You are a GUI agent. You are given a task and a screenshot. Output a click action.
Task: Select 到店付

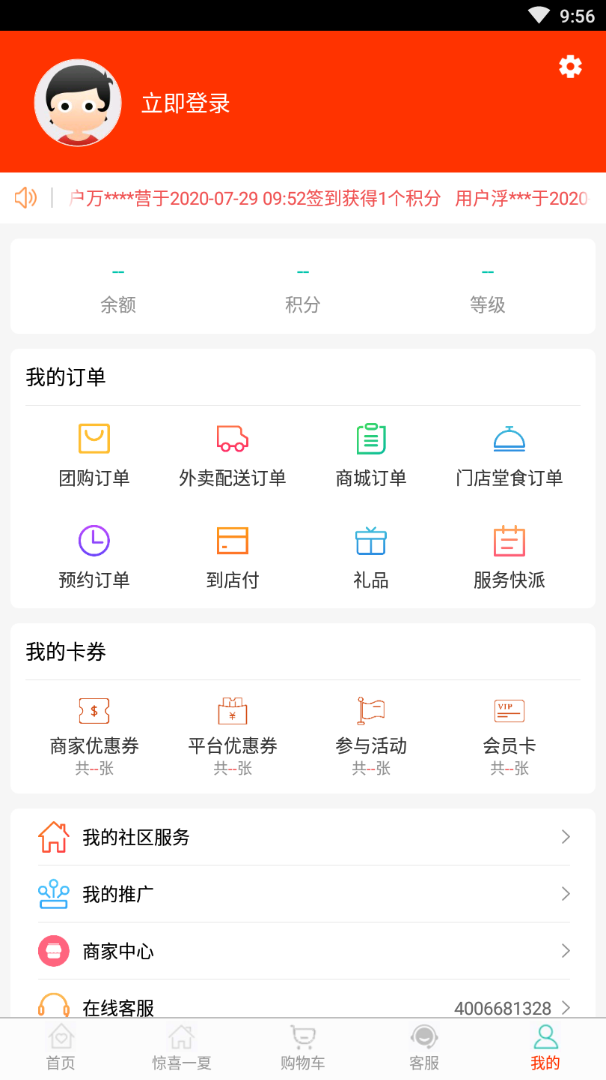click(x=233, y=558)
